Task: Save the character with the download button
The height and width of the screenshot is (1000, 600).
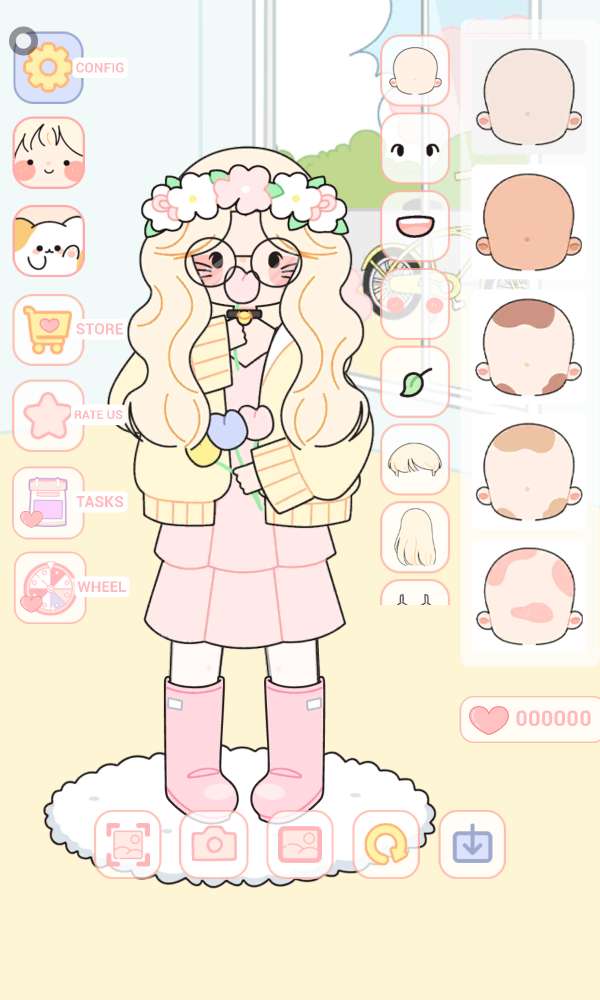Action: (x=472, y=844)
